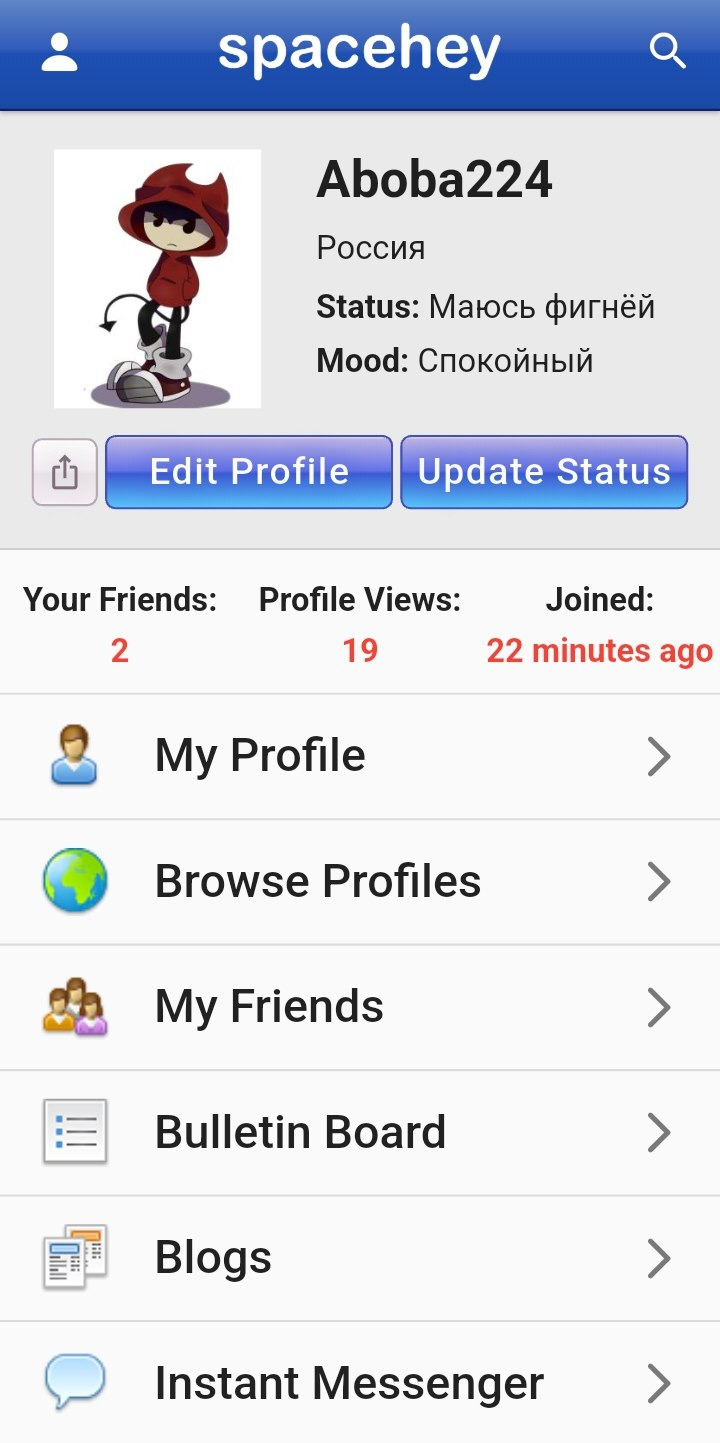The width and height of the screenshot is (720, 1443).
Task: Tap the Update Status button
Action: click(544, 472)
